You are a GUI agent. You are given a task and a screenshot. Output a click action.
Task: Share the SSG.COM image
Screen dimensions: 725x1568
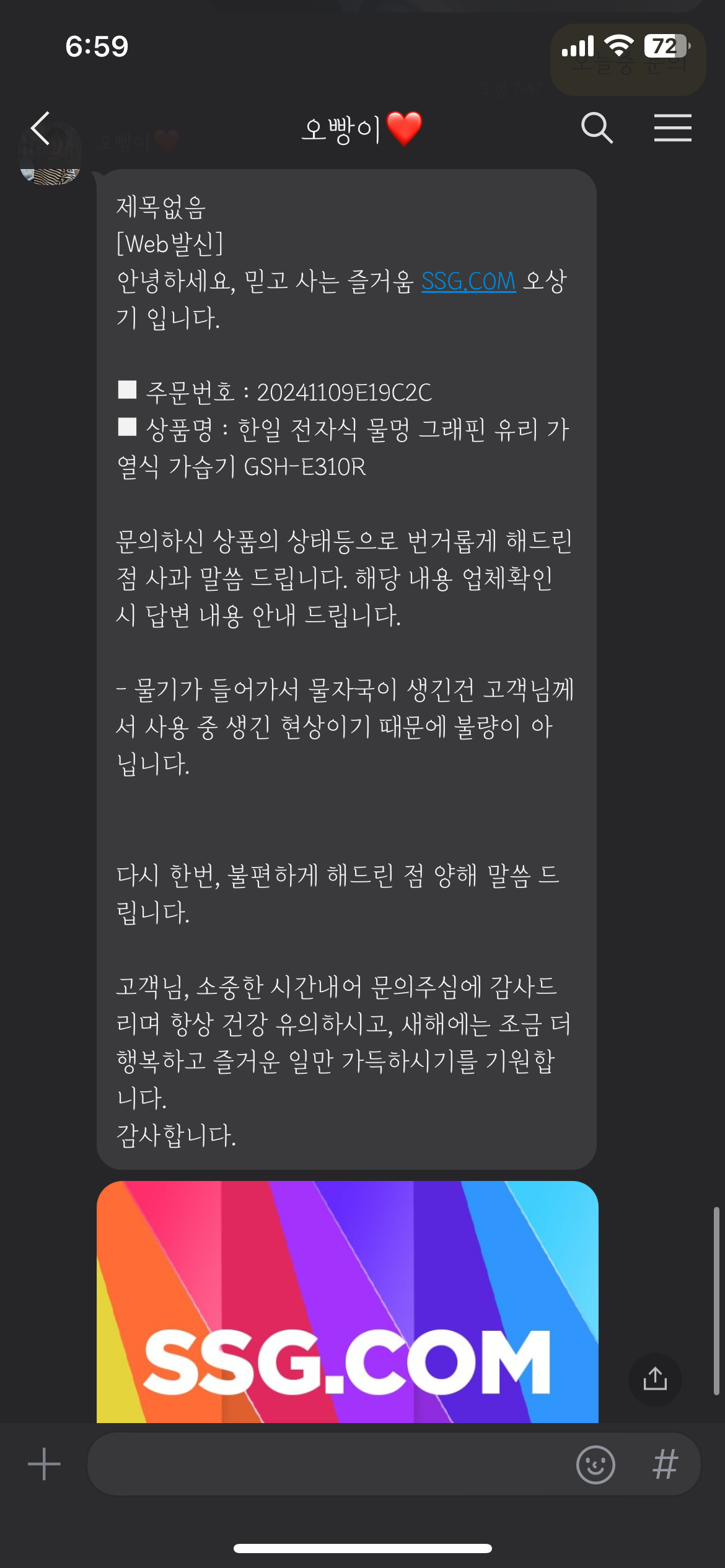(x=655, y=1379)
